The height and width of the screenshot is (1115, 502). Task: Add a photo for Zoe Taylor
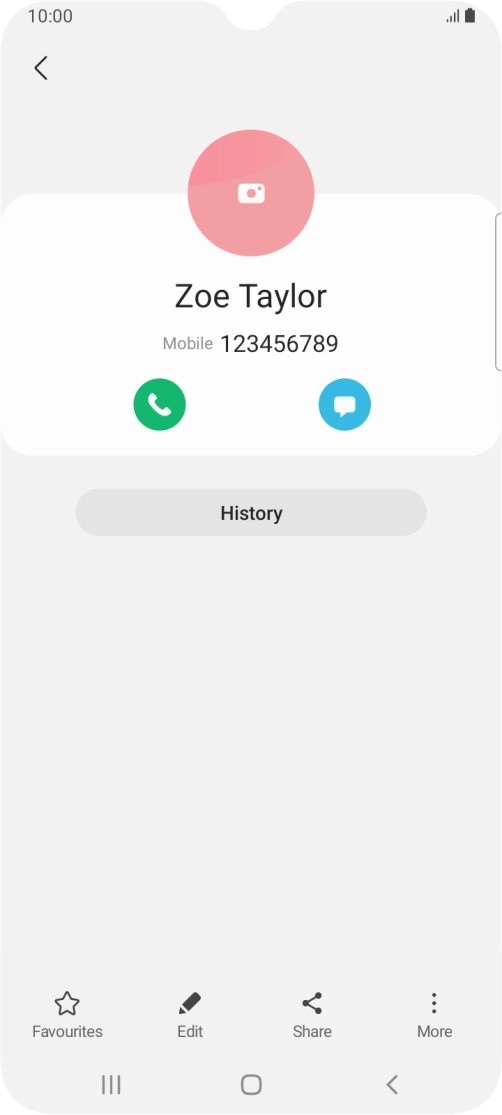[x=251, y=193]
